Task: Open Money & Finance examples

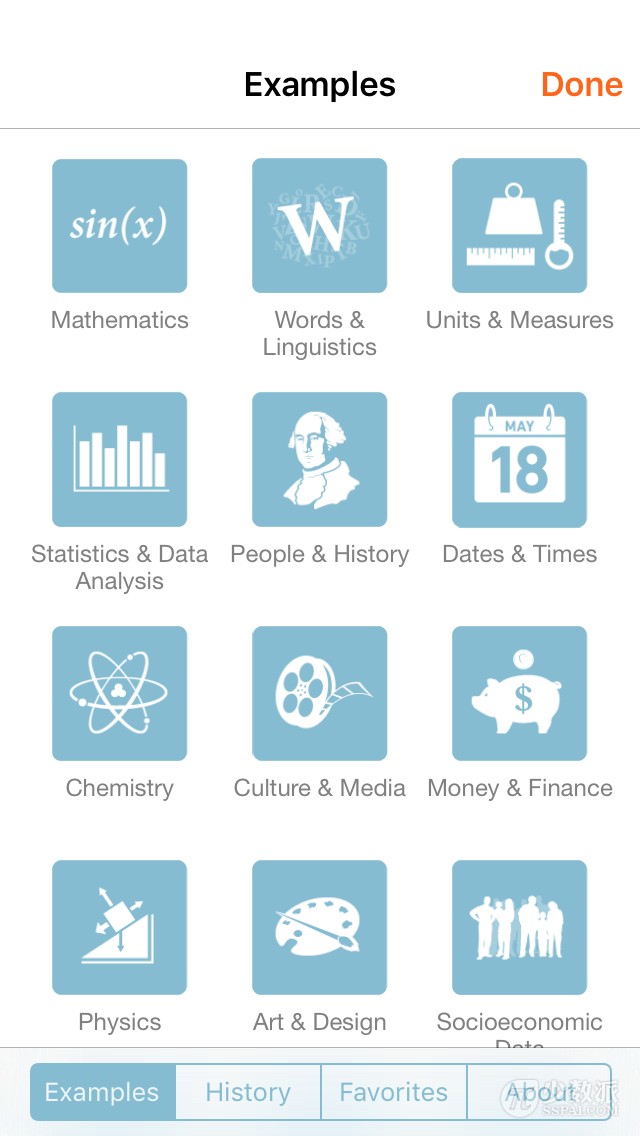Action: point(520,694)
